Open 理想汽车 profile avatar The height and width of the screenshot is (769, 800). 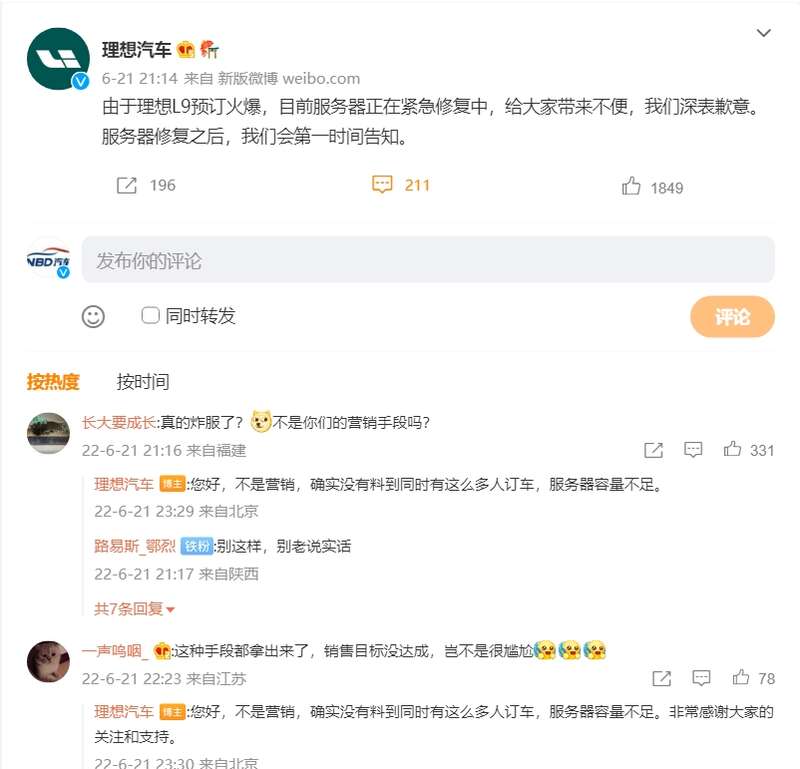[58, 60]
